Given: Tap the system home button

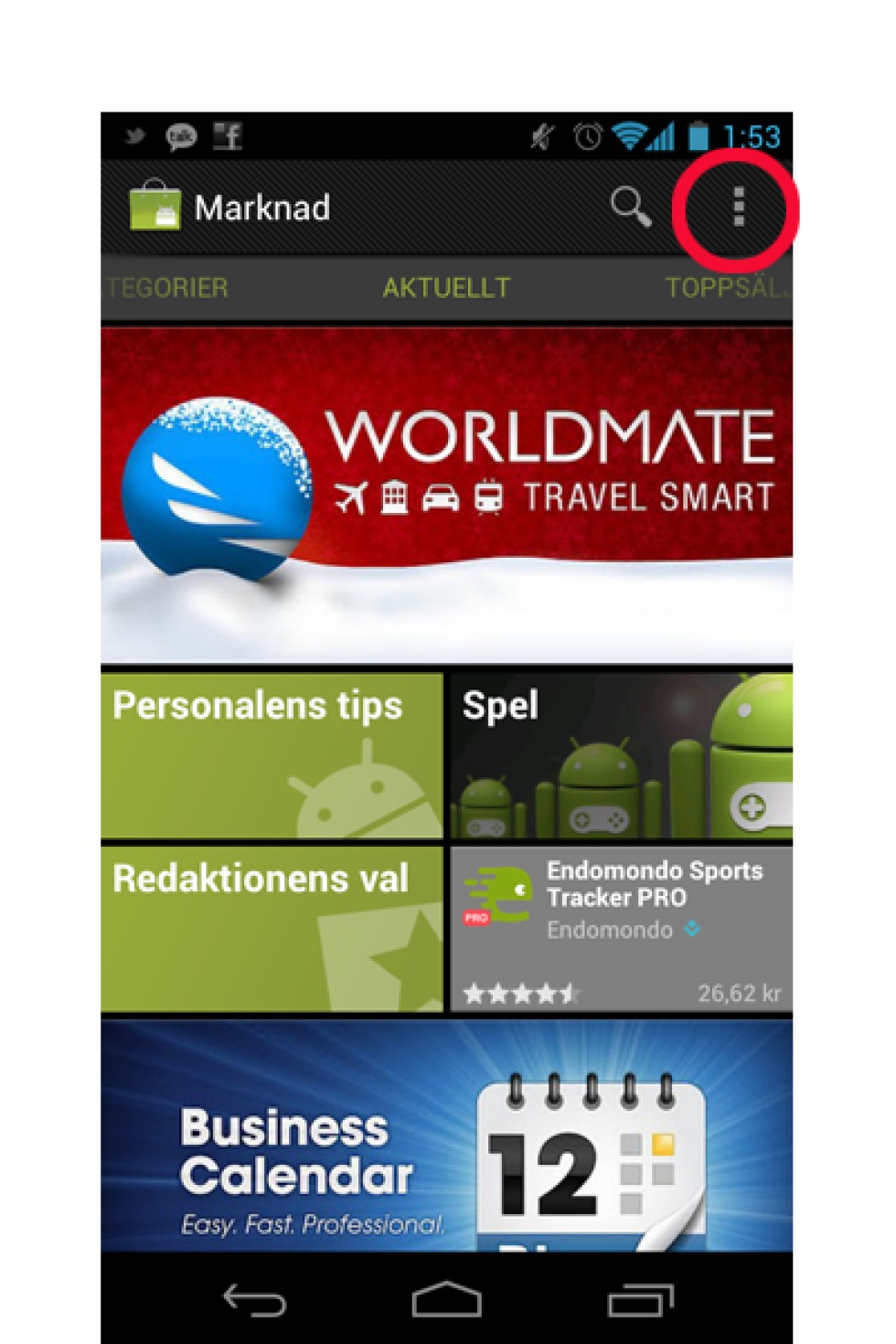Looking at the screenshot, I should [x=446, y=1299].
